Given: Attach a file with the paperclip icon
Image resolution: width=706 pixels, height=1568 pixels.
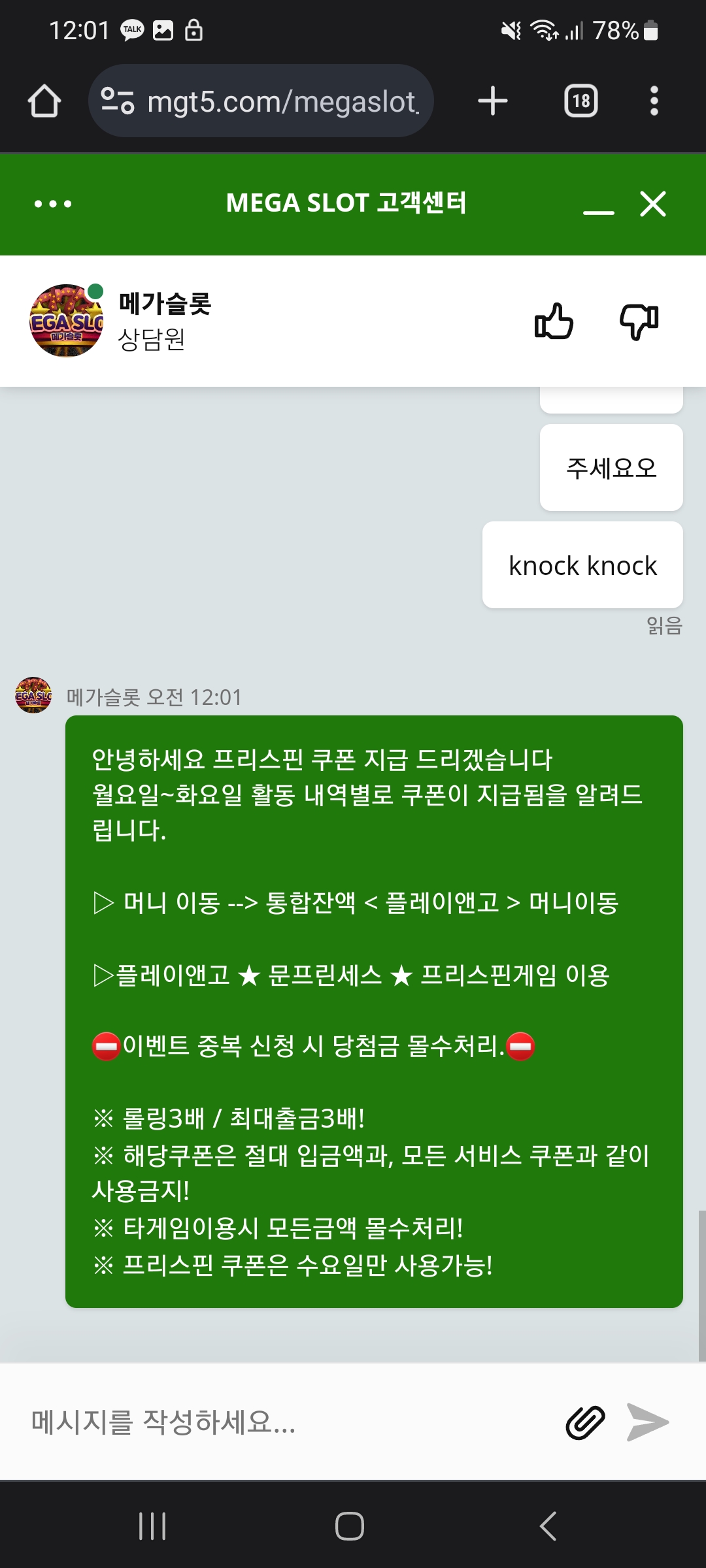Looking at the screenshot, I should coord(585,1422).
